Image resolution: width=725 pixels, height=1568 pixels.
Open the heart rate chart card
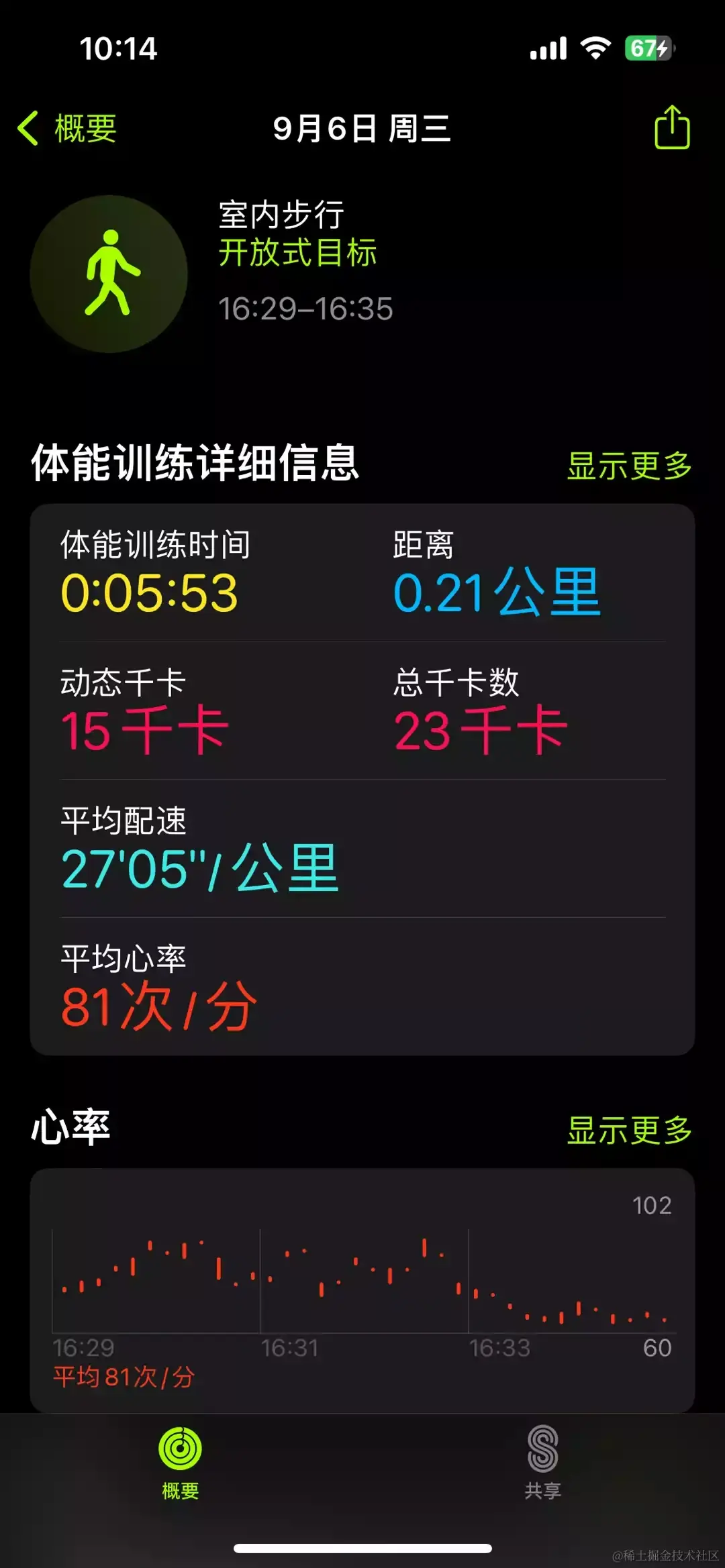362,1290
